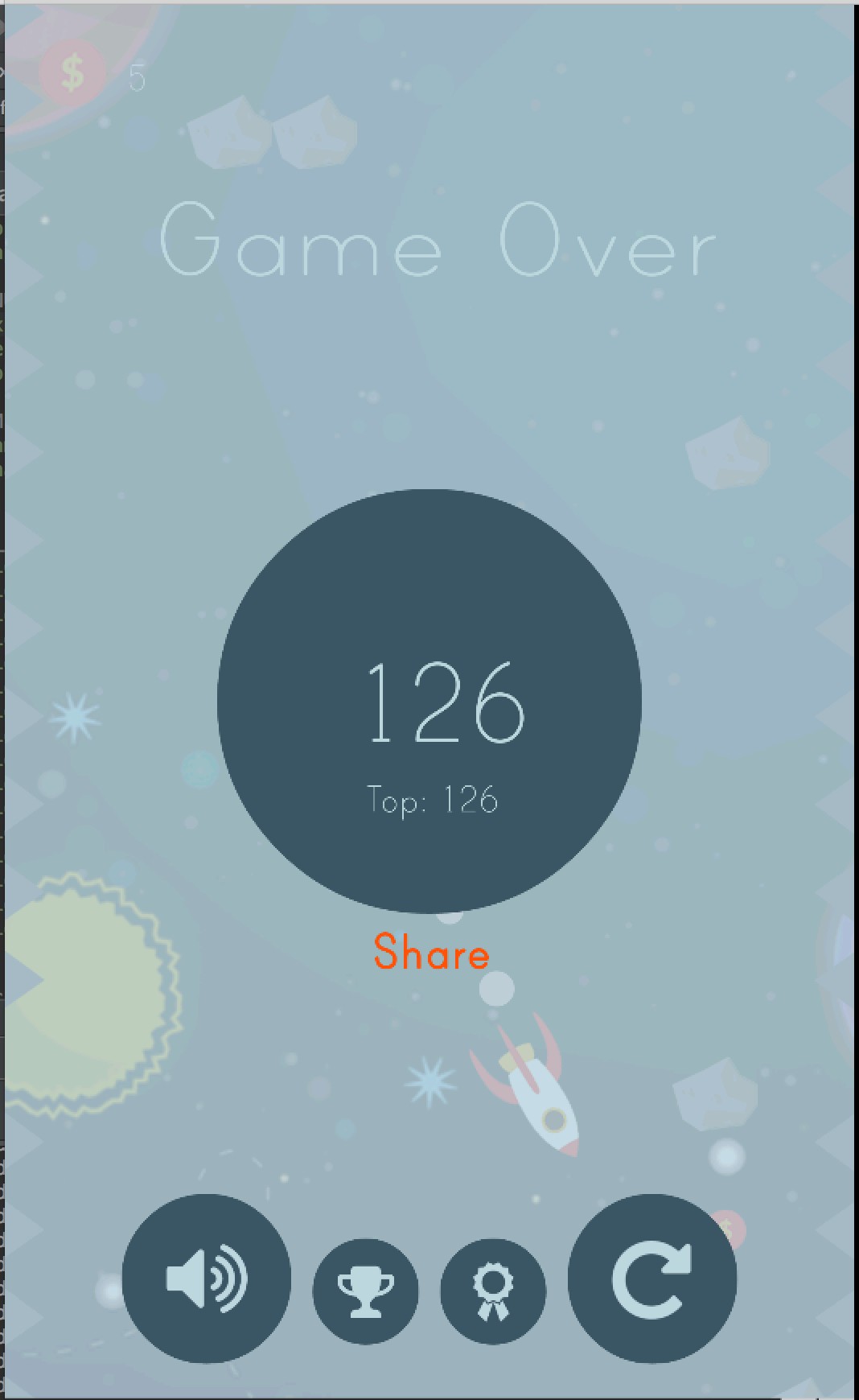Share your score of 126
The image size is (859, 1400).
[x=432, y=952]
